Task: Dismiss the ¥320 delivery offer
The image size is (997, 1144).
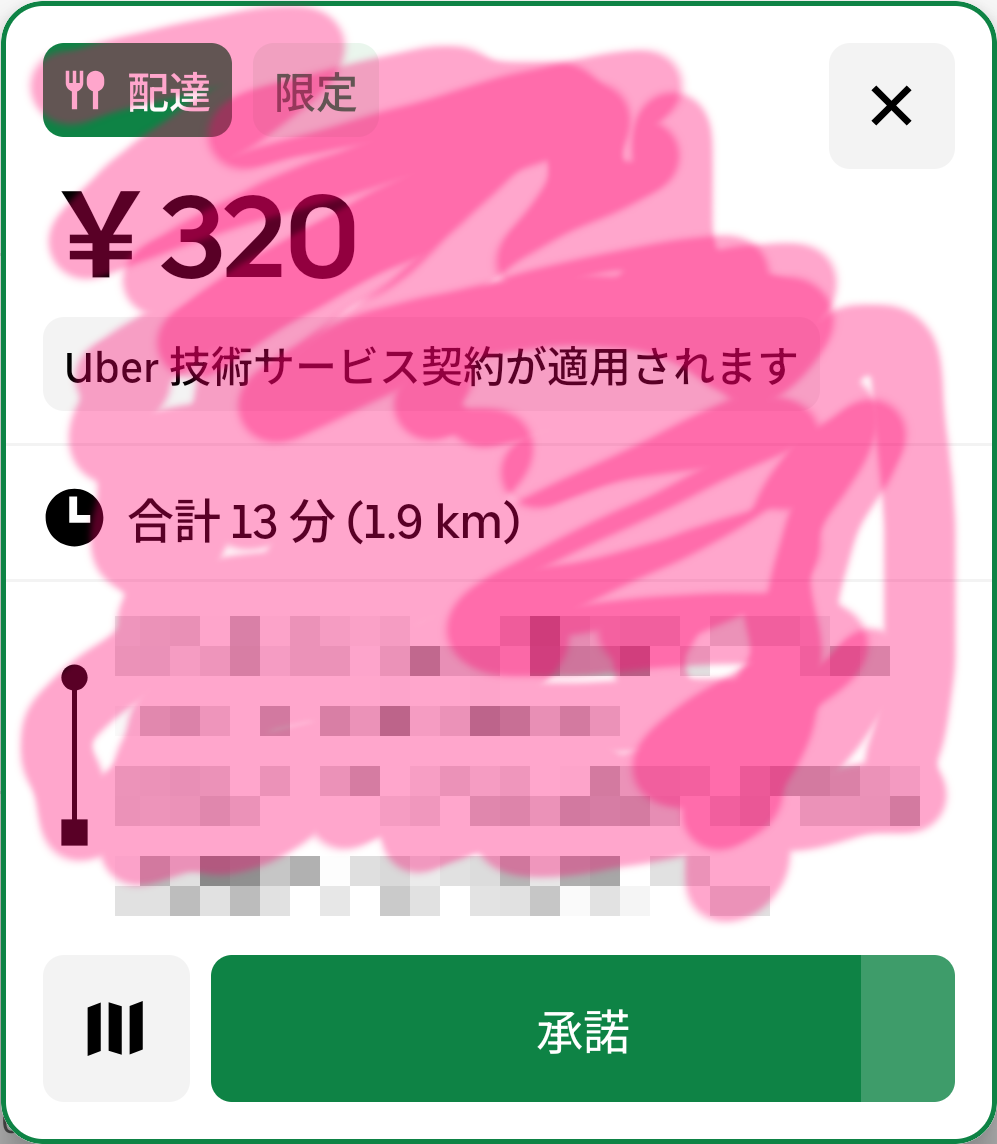Action: [891, 105]
